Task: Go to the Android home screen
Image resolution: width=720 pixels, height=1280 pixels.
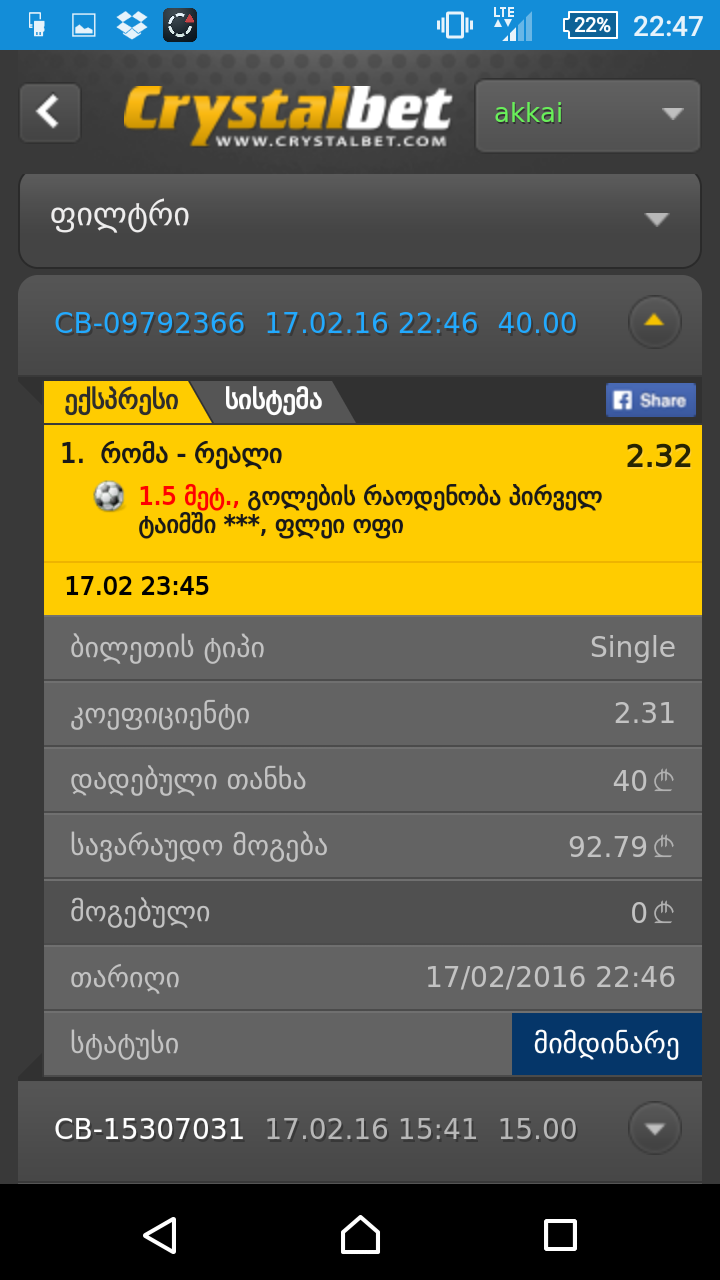Action: pyautogui.click(x=360, y=1234)
